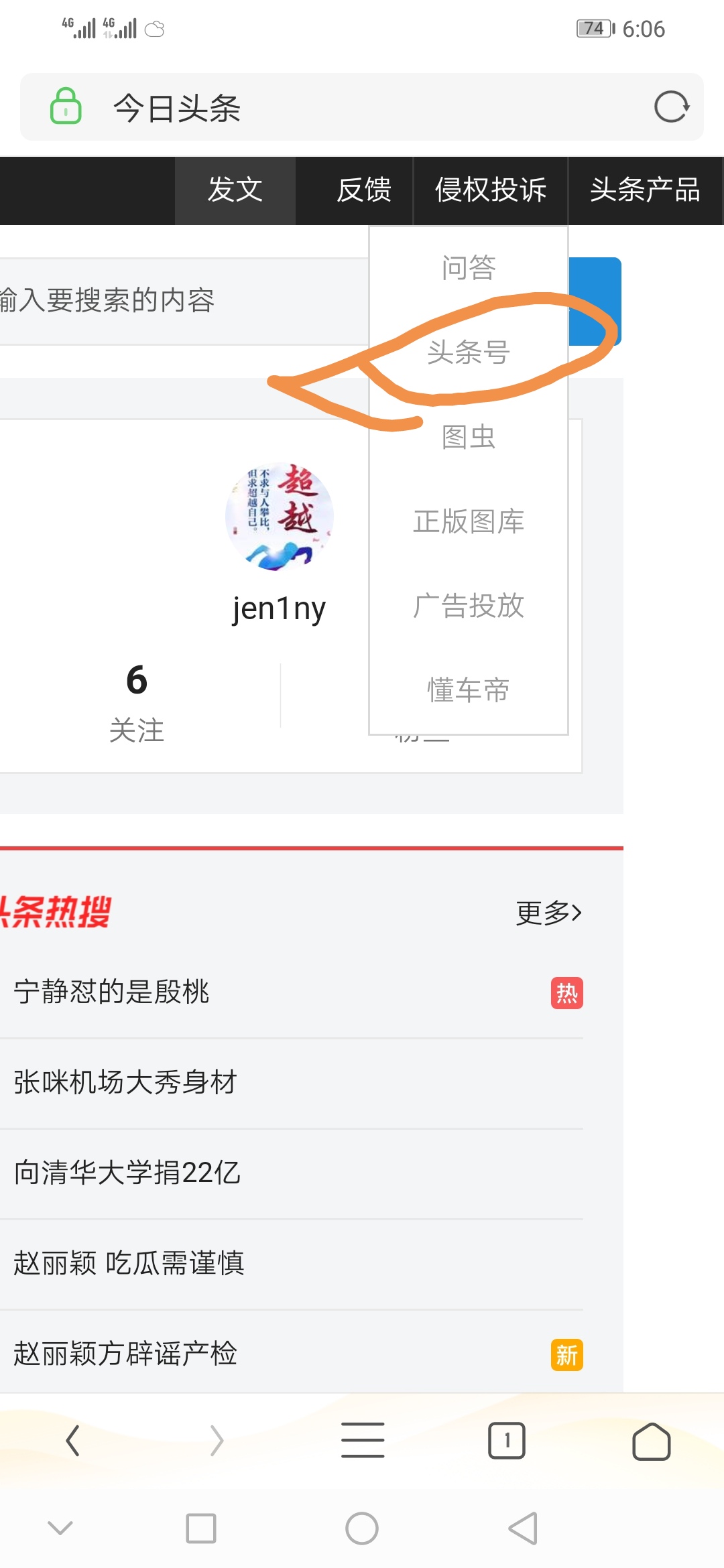Image resolution: width=724 pixels, height=1568 pixels.
Task: Open 更多 to expand hot search list
Action: coord(548,913)
